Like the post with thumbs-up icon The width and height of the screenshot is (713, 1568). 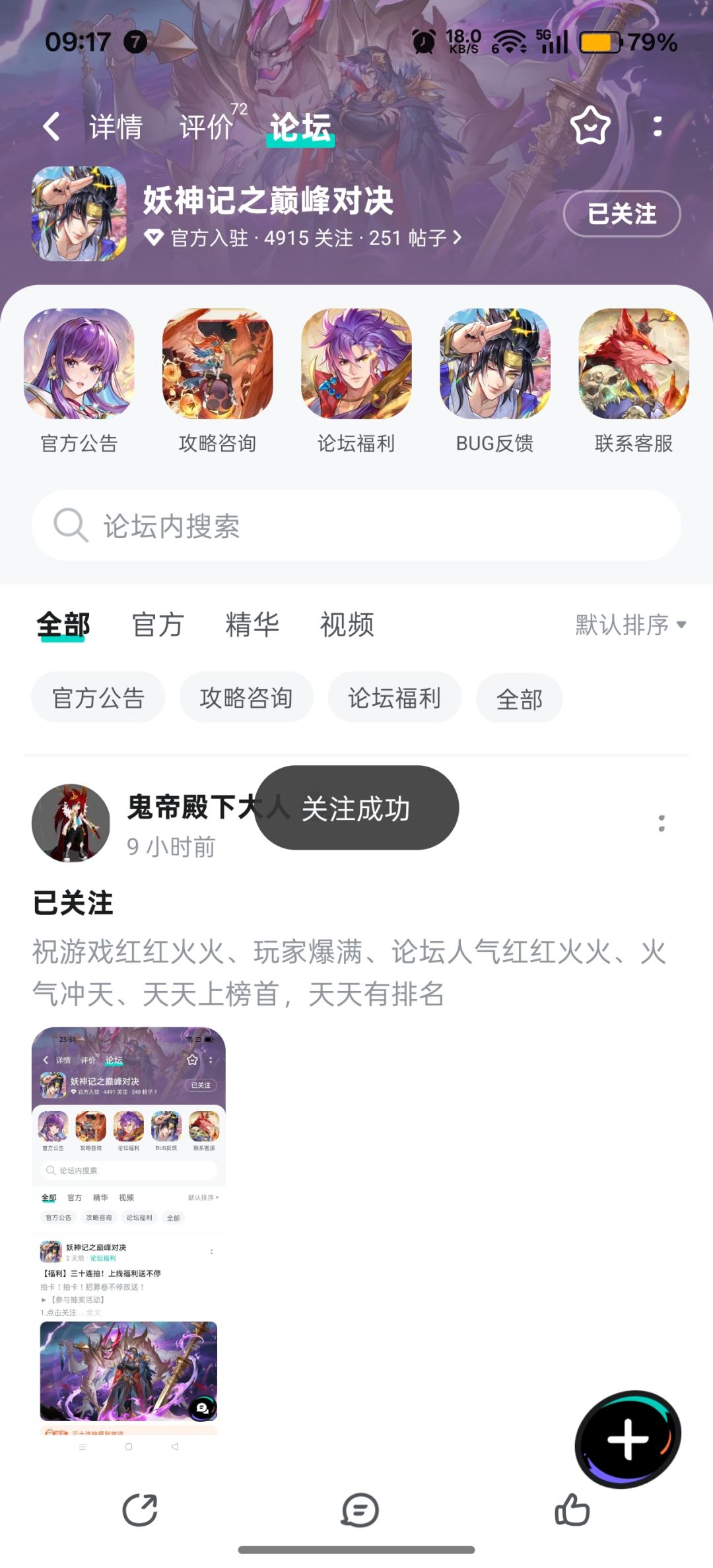pyautogui.click(x=572, y=1510)
